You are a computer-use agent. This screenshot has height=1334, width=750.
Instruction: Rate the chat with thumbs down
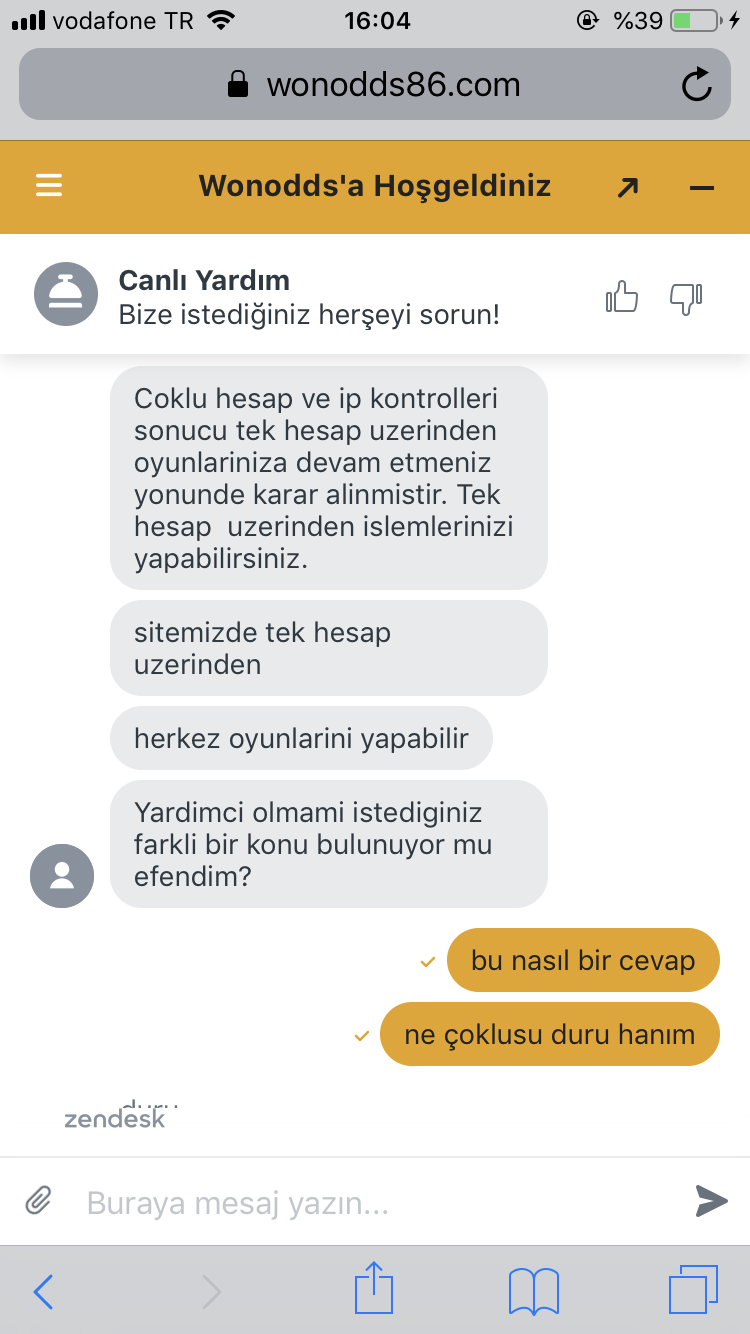686,297
